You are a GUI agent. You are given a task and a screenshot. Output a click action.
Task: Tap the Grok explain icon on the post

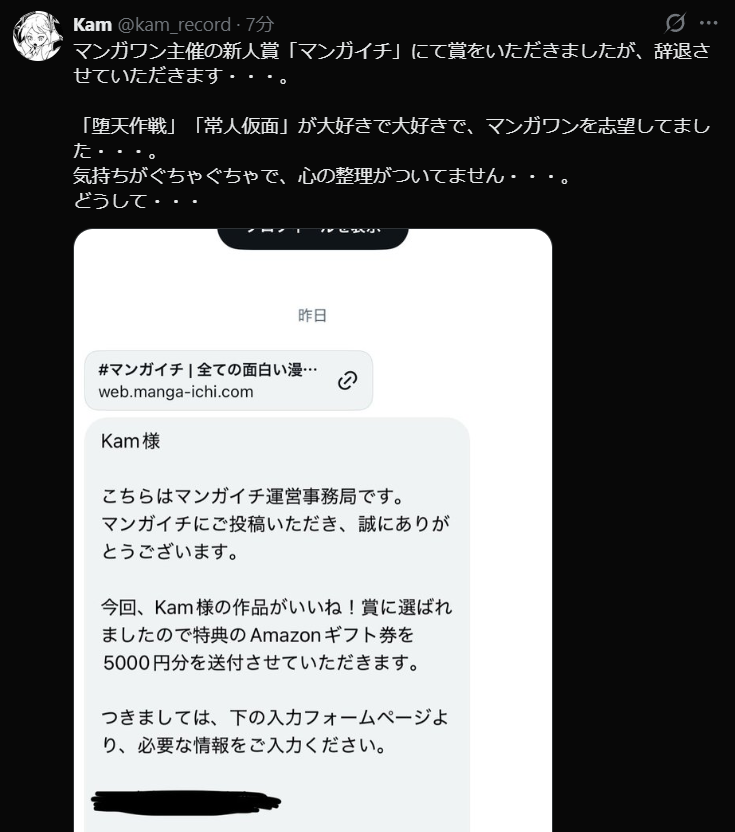pos(676,23)
